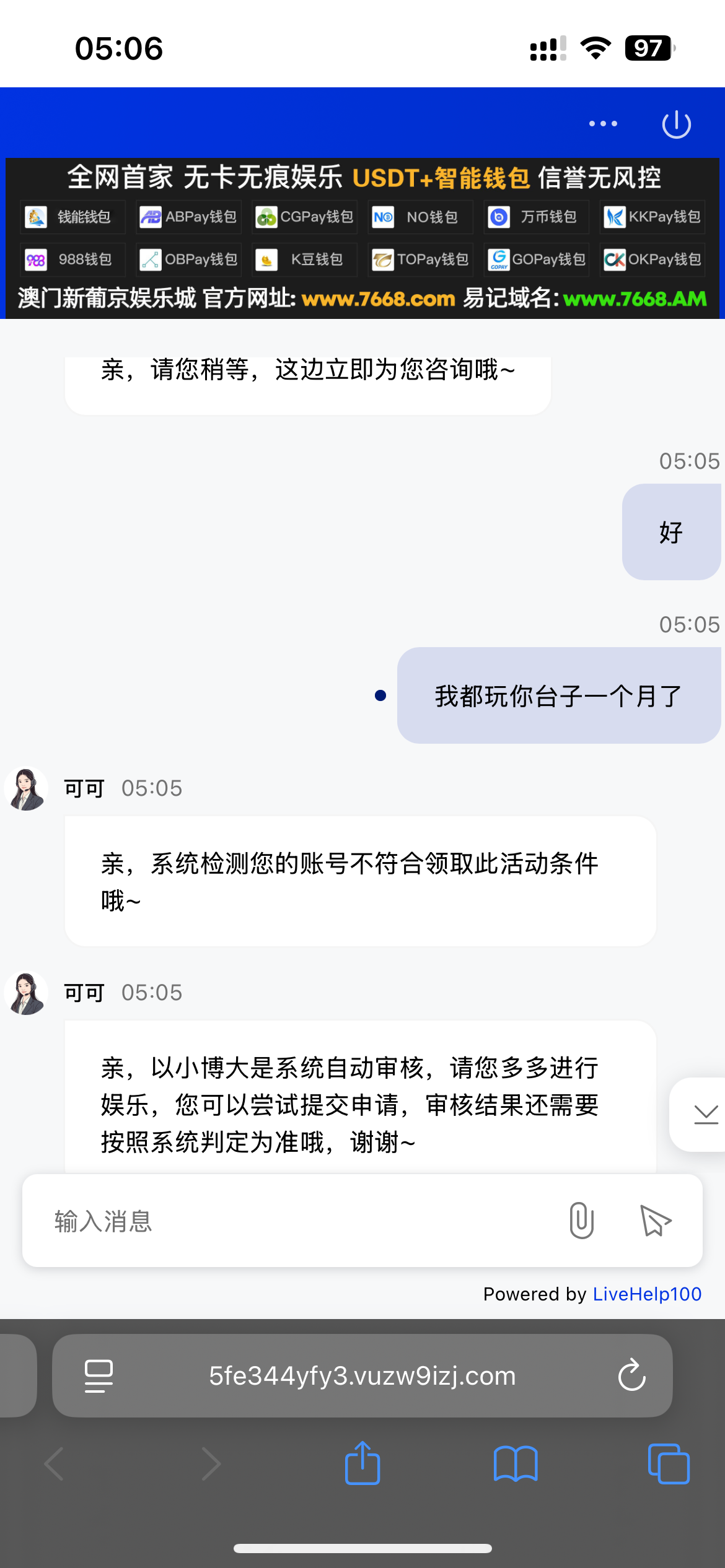Open Safari page settings menu
Viewport: 725px width, 1568px height.
(x=99, y=1375)
